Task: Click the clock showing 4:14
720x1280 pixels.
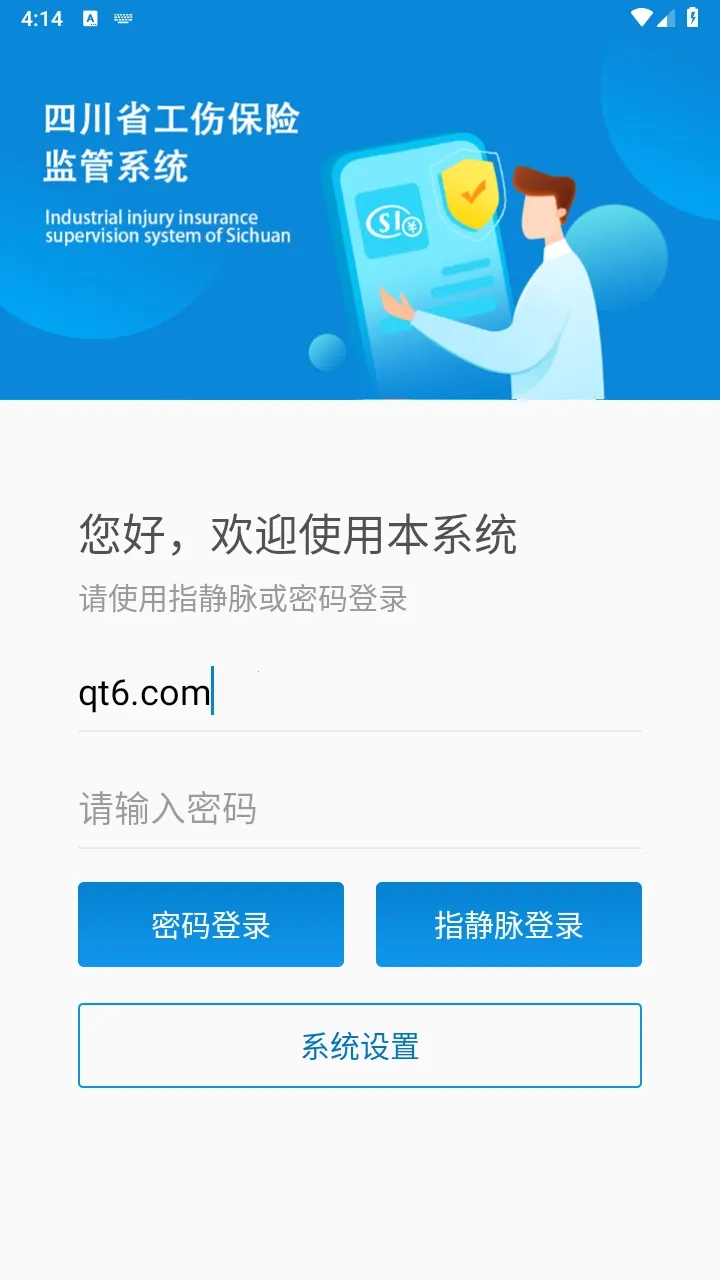Action: click(x=42, y=16)
